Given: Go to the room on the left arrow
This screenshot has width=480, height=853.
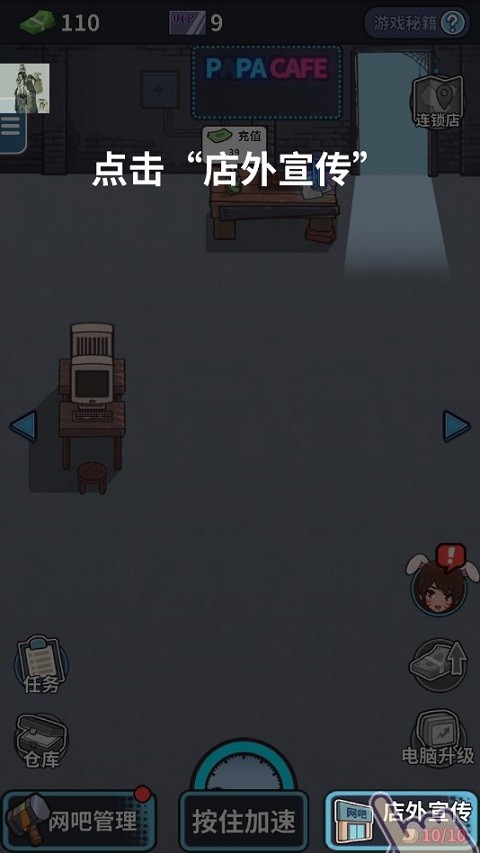Looking at the screenshot, I should [23, 425].
